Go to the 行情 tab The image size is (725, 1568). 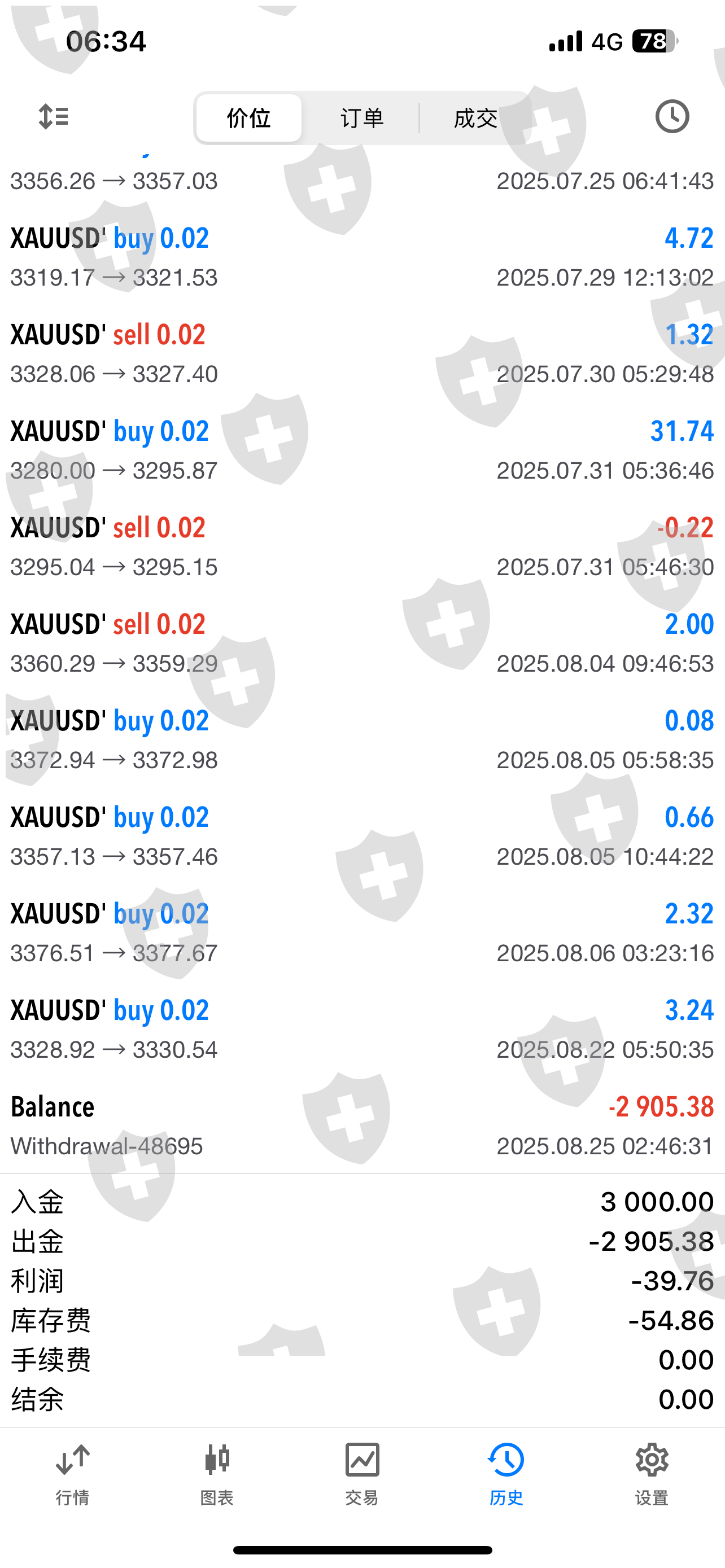tap(72, 1473)
